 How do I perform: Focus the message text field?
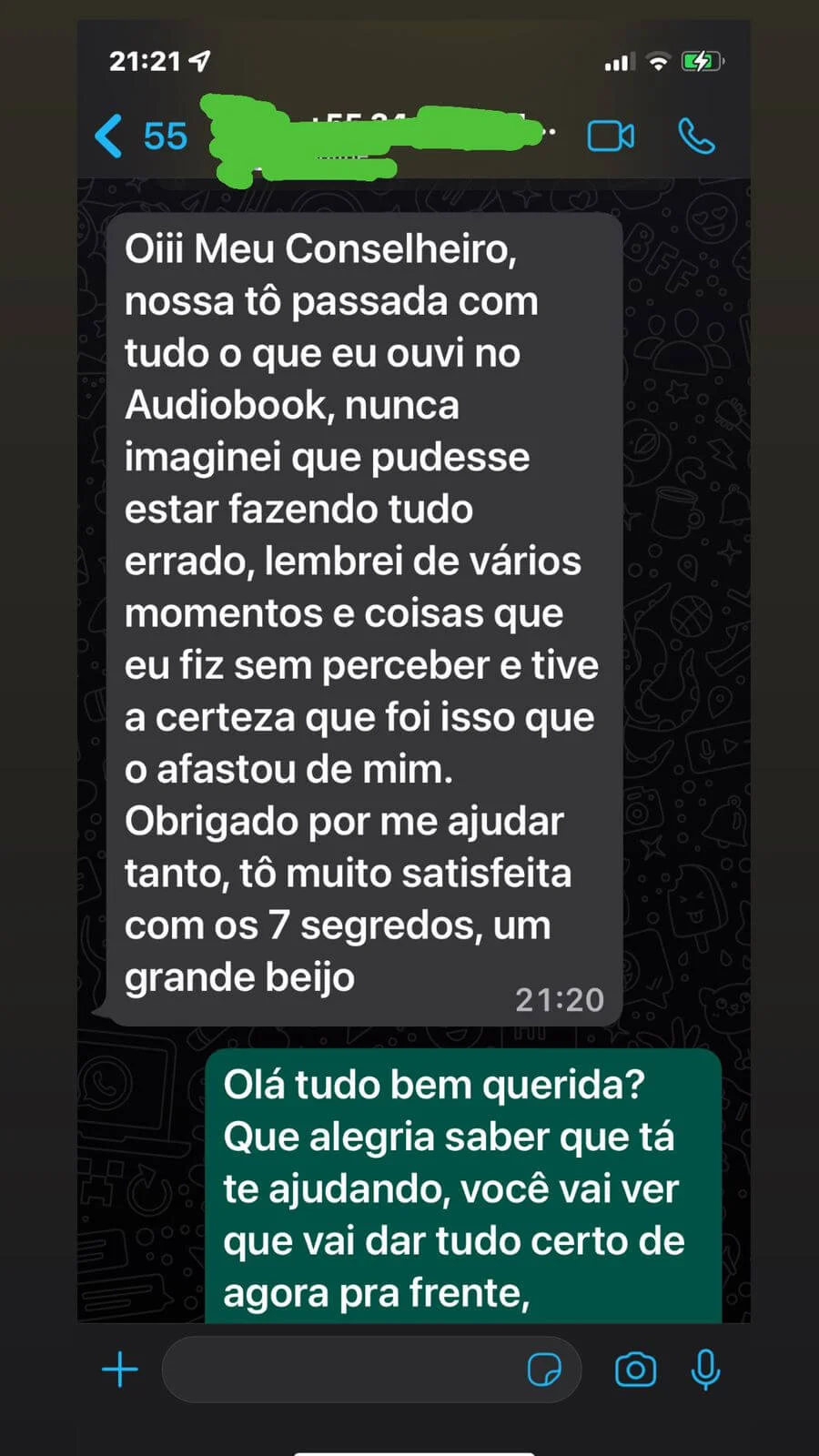(x=341, y=1370)
